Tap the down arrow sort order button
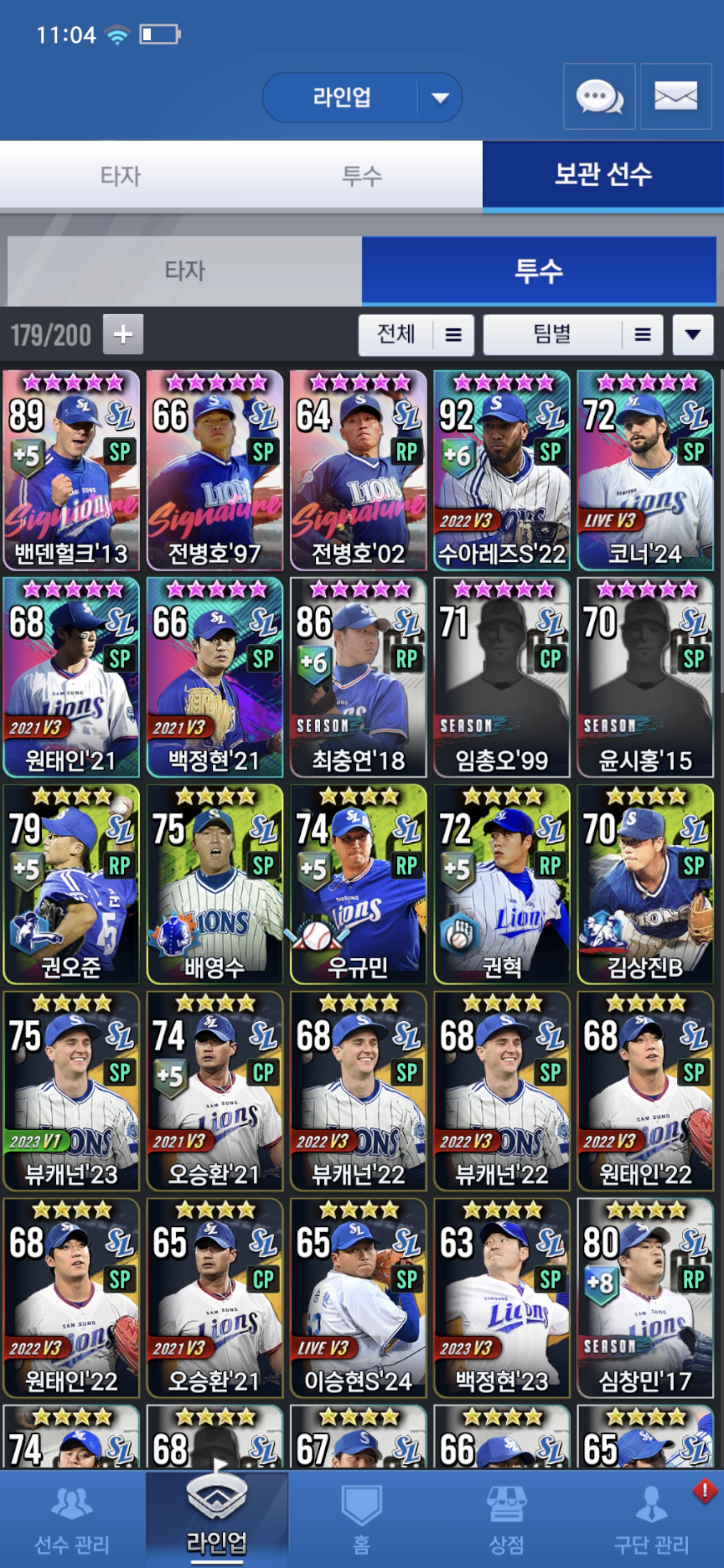 click(692, 335)
